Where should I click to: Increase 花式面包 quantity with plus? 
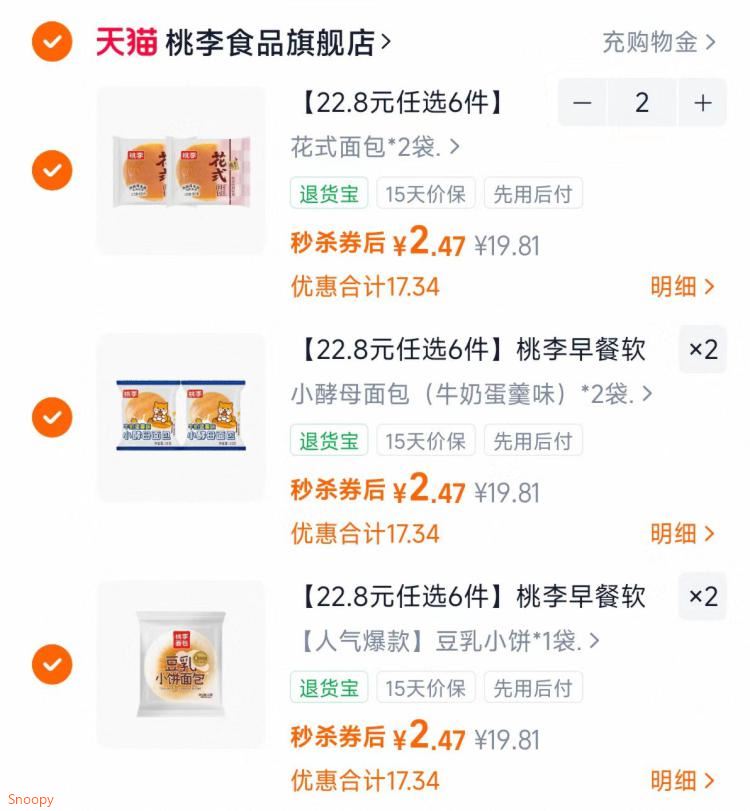[x=703, y=102]
